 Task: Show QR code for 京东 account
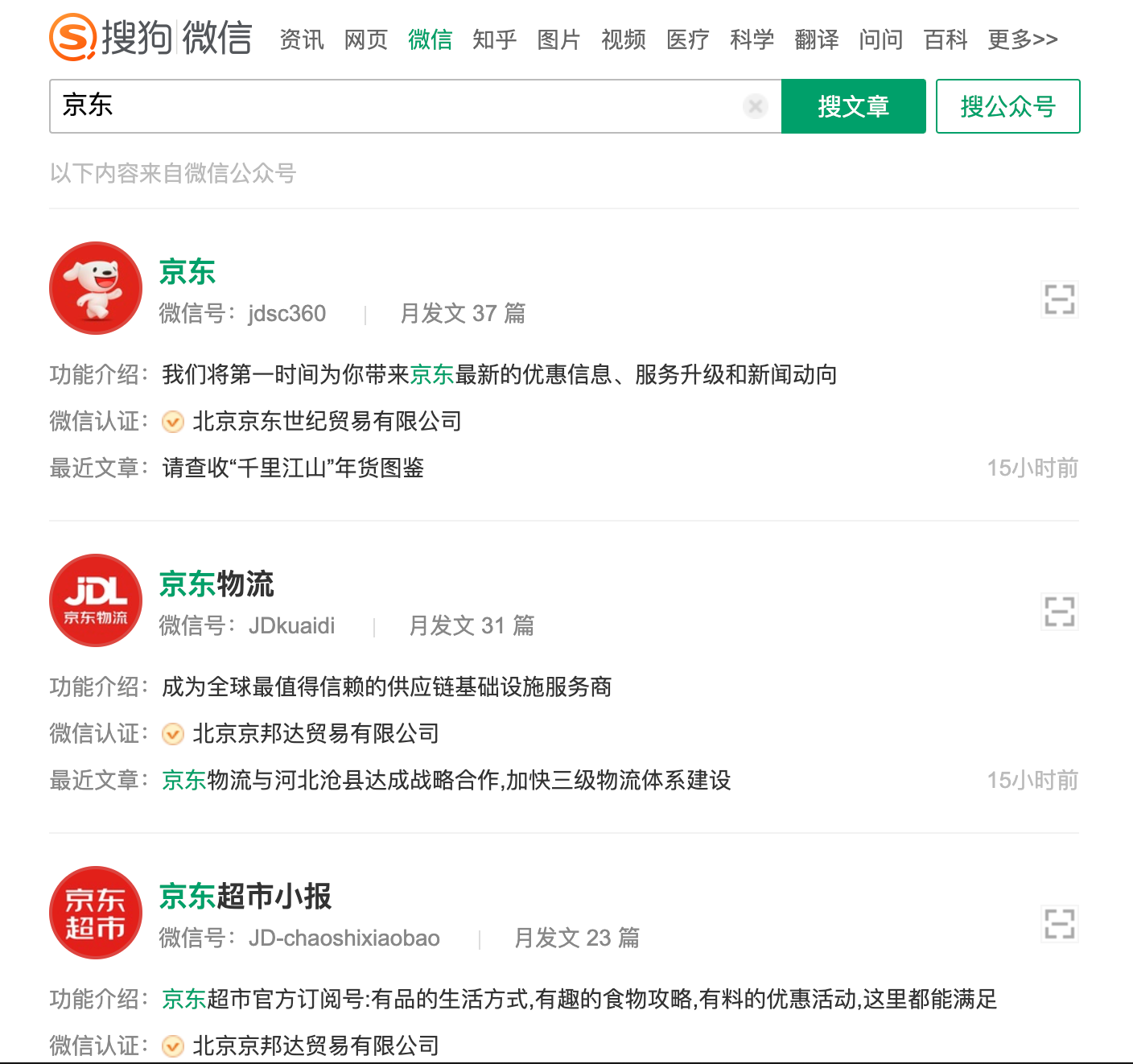point(1059,299)
